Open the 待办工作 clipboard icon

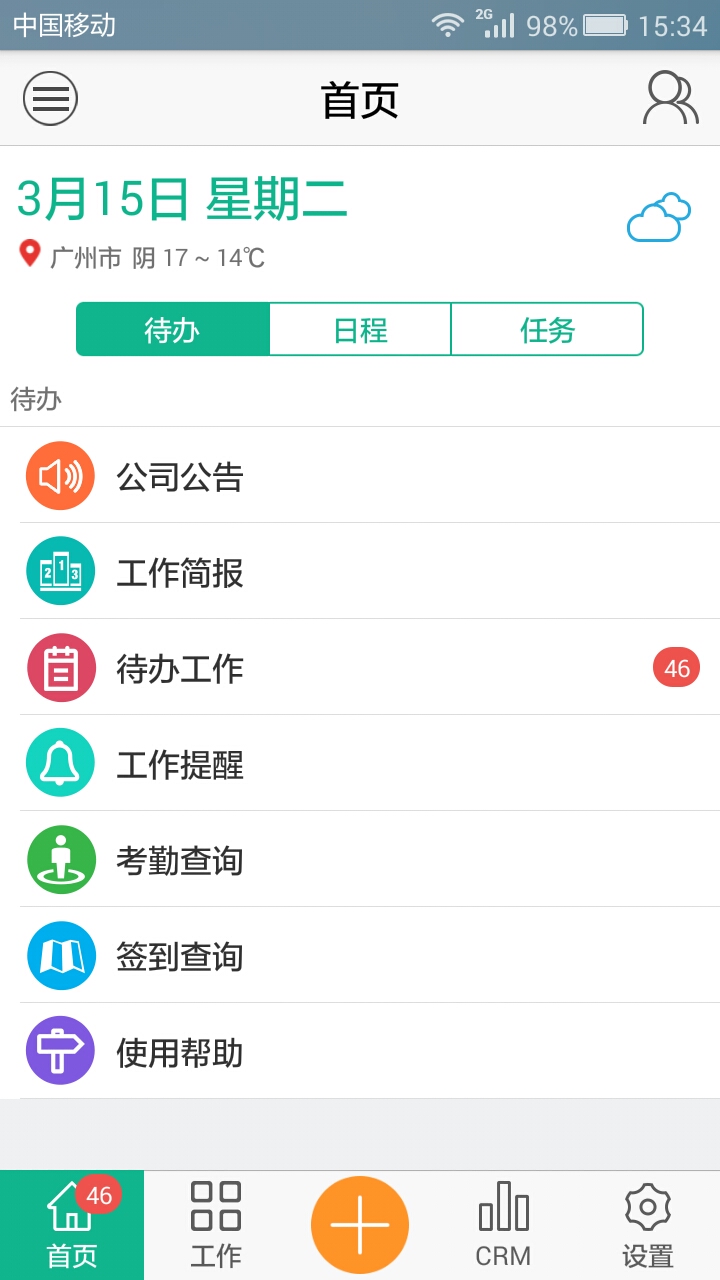[x=60, y=667]
